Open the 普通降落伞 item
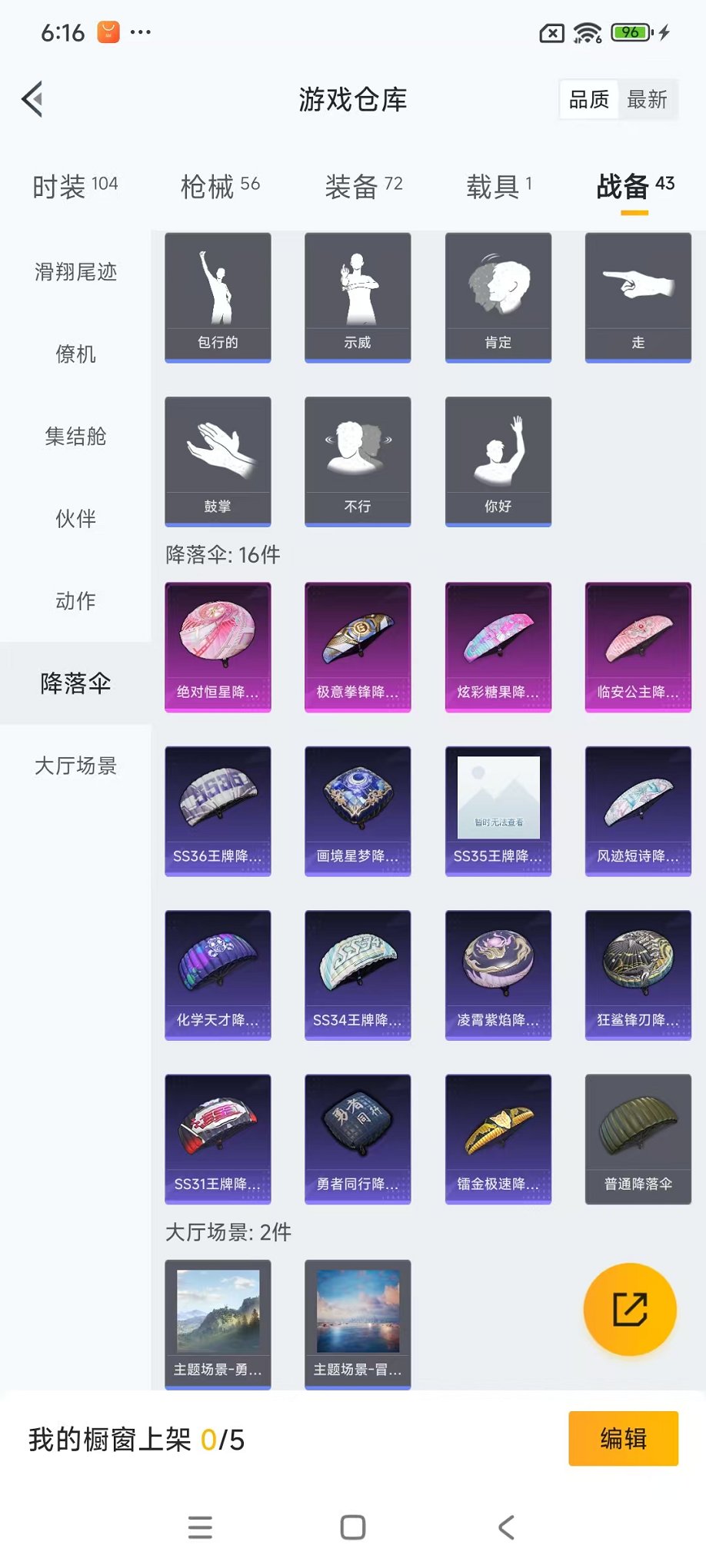The image size is (706, 1568). (638, 1138)
